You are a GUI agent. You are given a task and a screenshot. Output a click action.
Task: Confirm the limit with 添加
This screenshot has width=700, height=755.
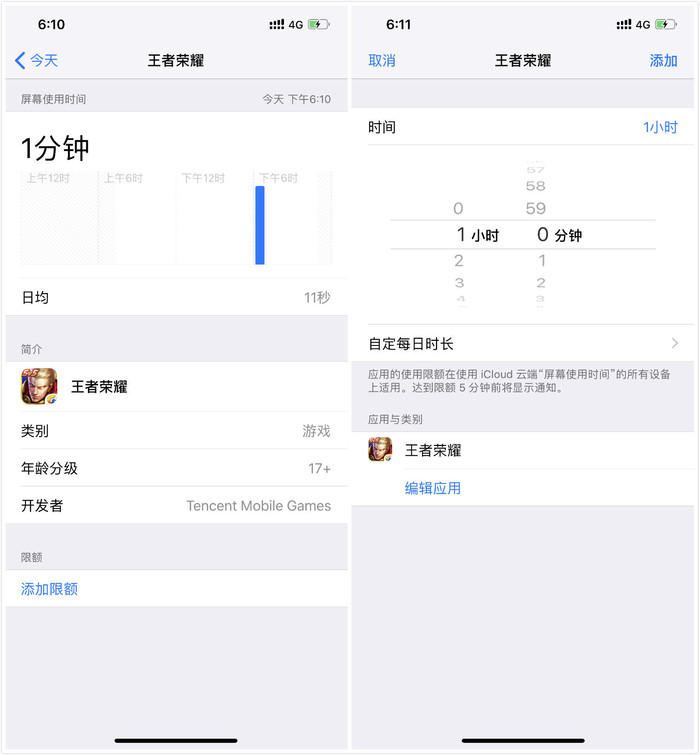tap(663, 61)
